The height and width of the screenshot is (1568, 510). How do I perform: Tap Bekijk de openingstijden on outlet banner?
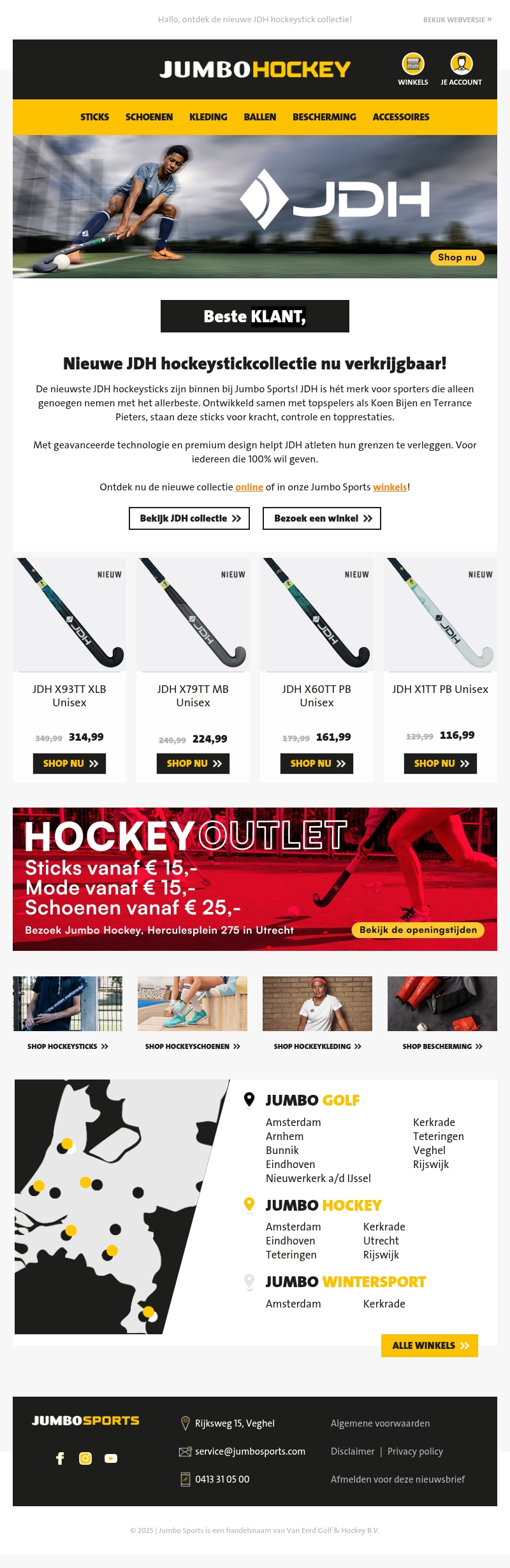[418, 930]
